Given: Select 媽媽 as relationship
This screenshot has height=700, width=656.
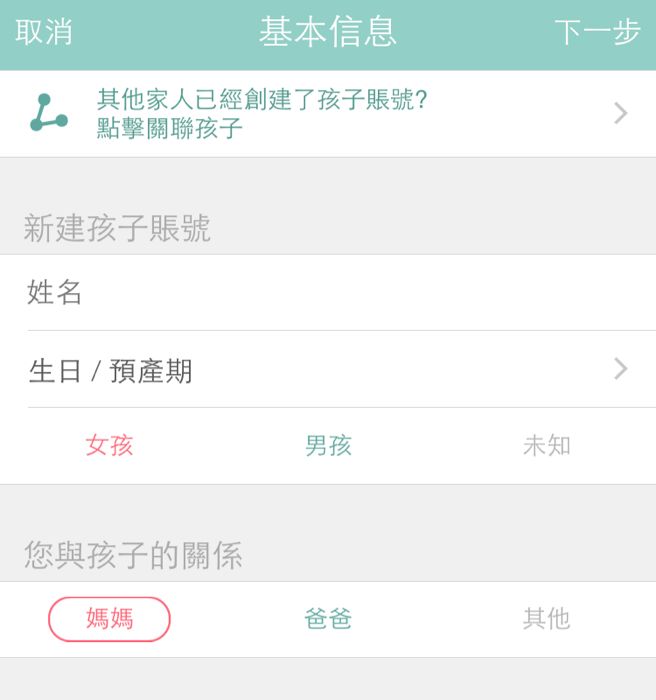Looking at the screenshot, I should 109,619.
